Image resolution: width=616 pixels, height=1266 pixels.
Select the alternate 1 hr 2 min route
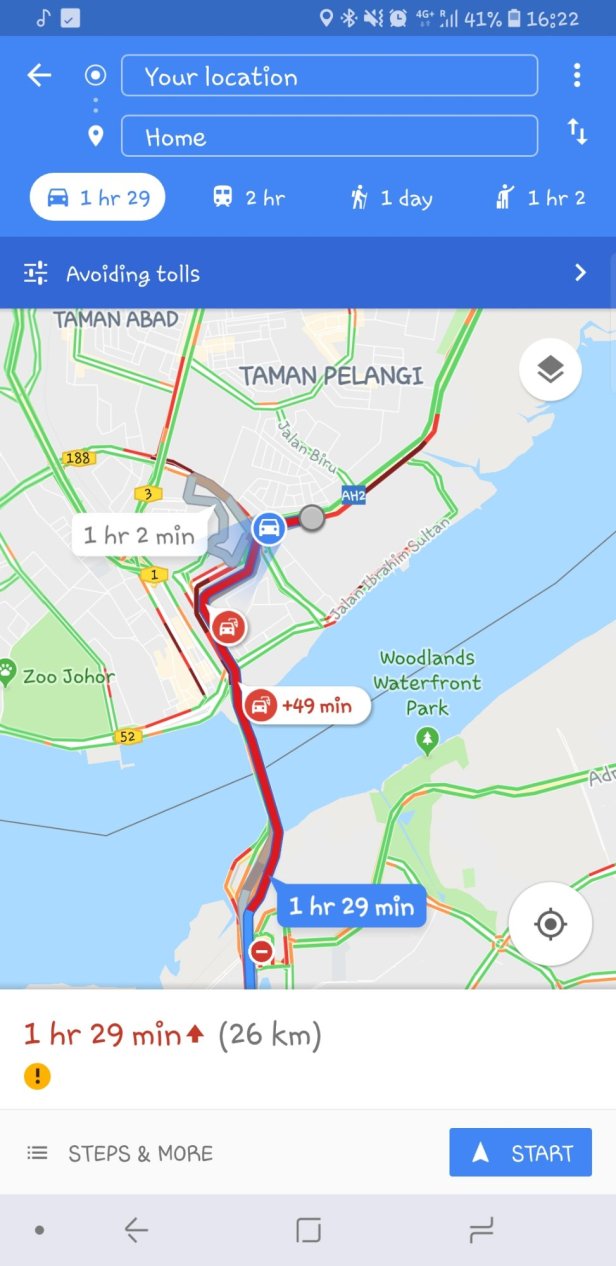point(139,536)
